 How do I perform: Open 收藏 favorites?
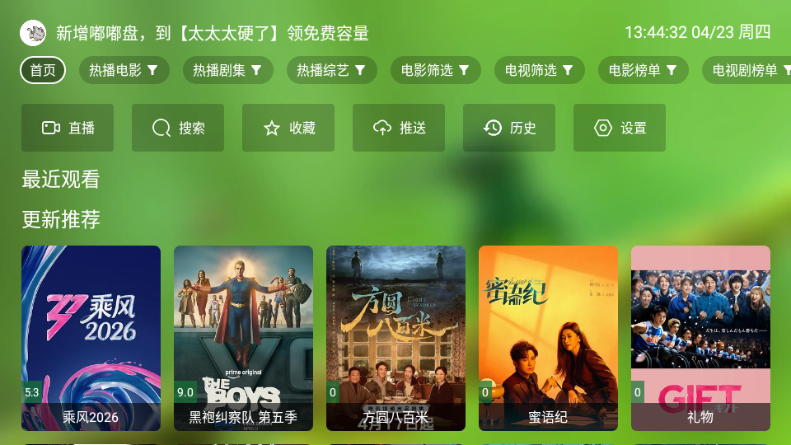(288, 128)
